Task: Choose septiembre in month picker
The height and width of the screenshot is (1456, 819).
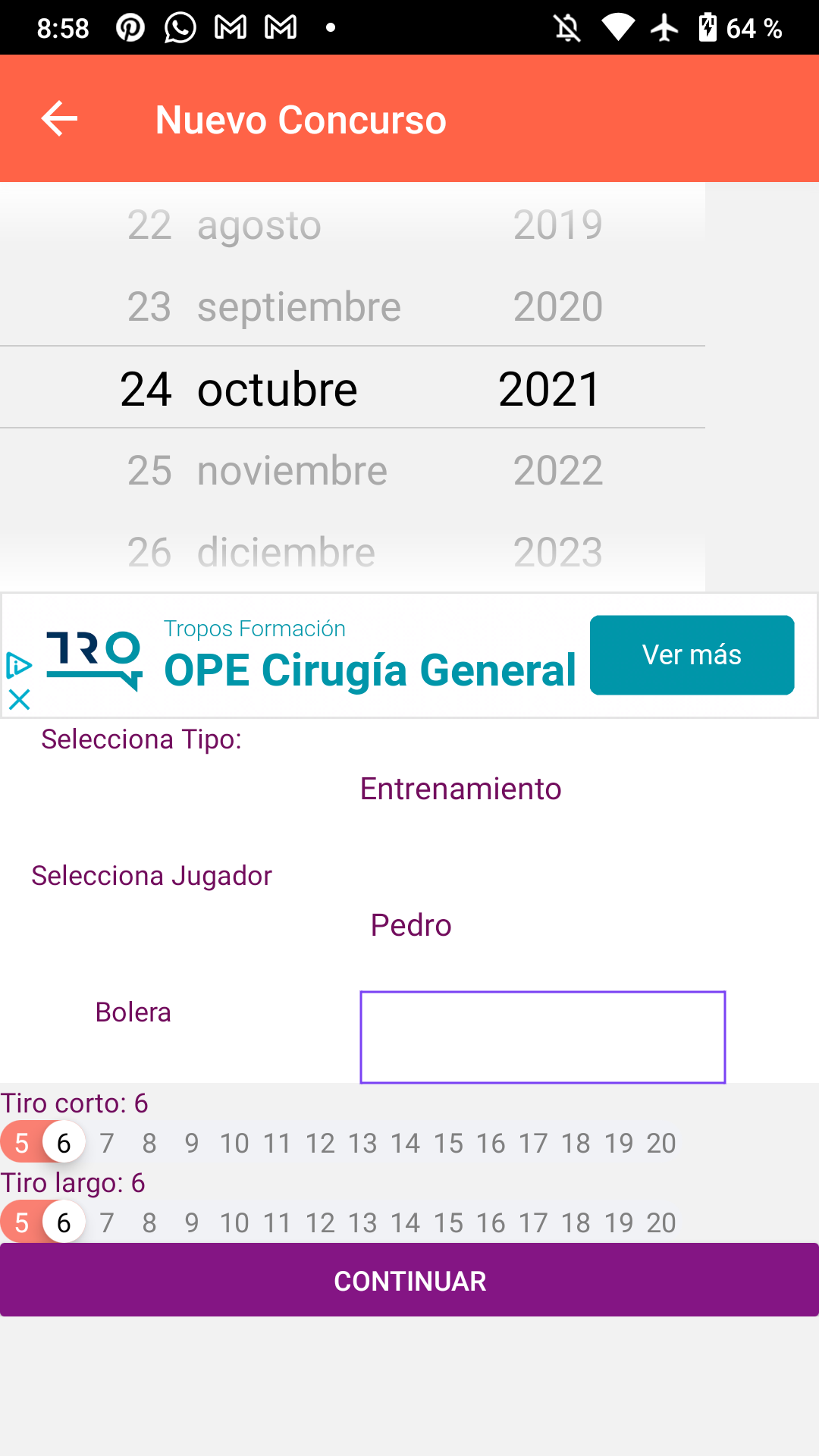Action: point(299,307)
